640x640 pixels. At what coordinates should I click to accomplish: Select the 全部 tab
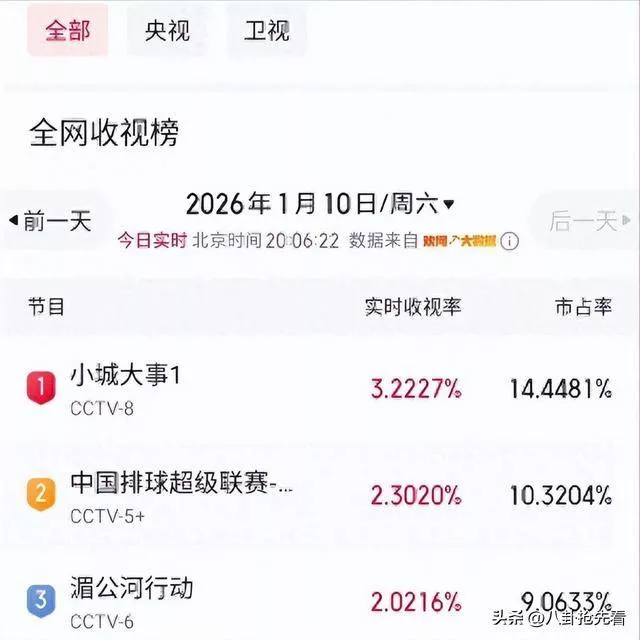coord(68,30)
